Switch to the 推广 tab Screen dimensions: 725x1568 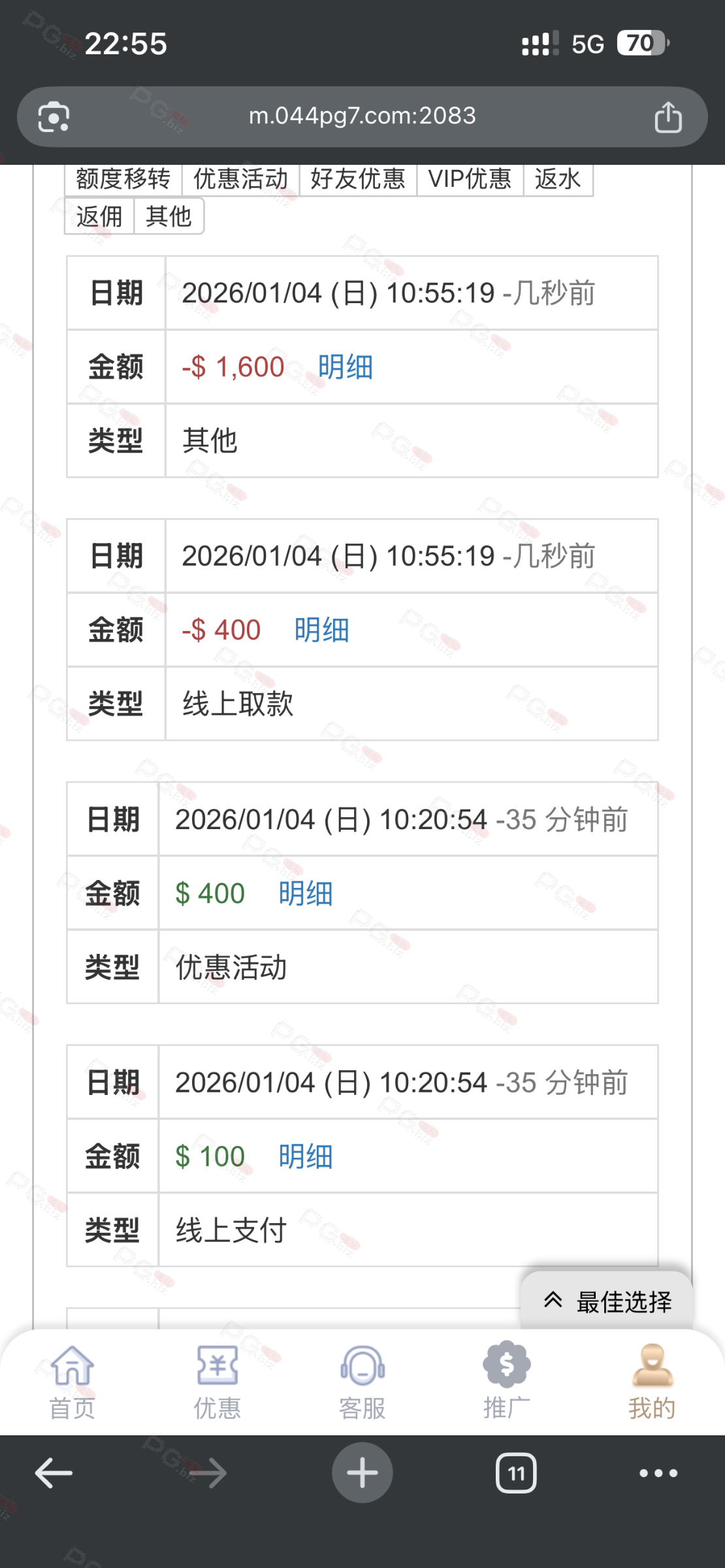point(507,1381)
